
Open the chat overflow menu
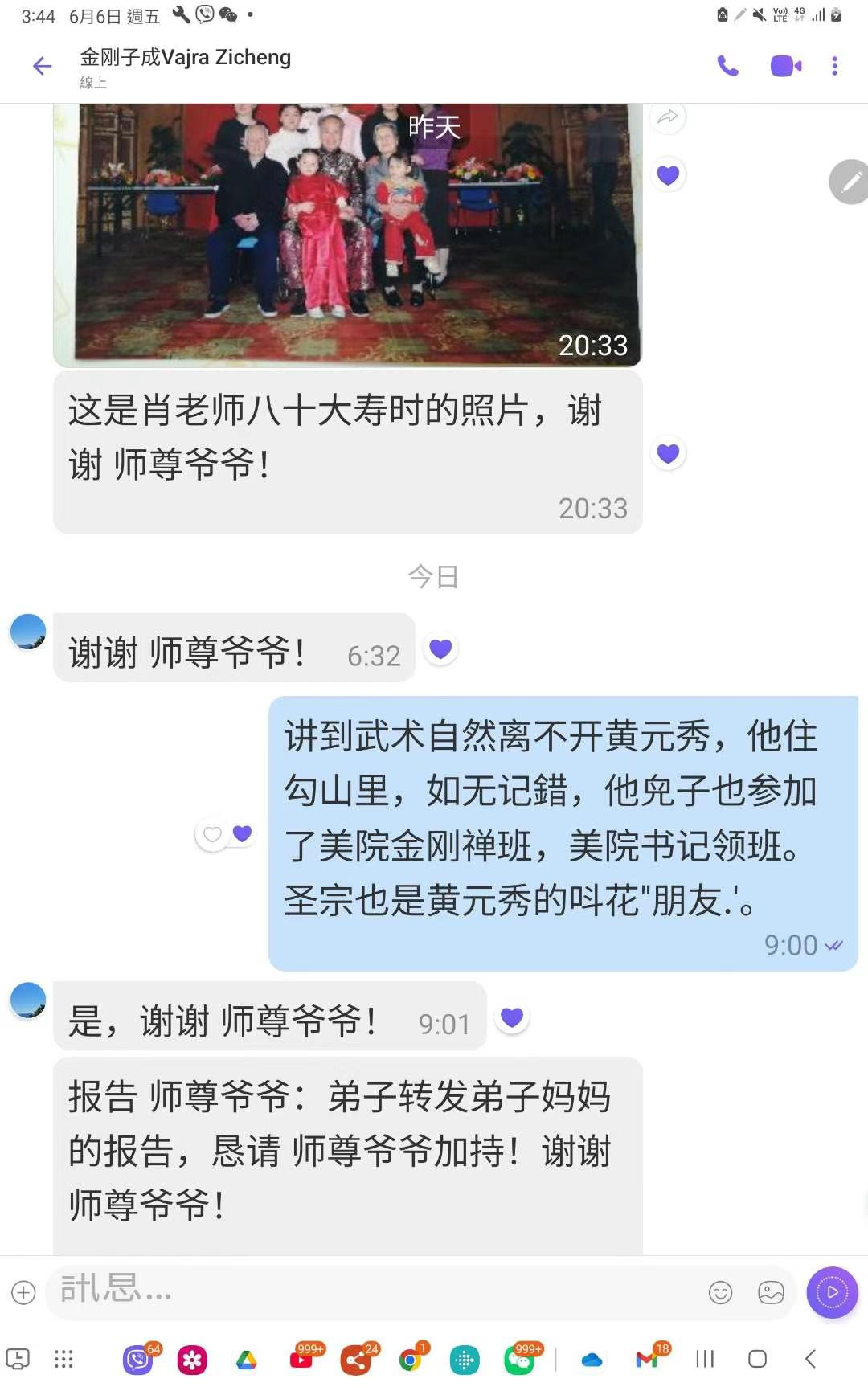click(x=835, y=66)
